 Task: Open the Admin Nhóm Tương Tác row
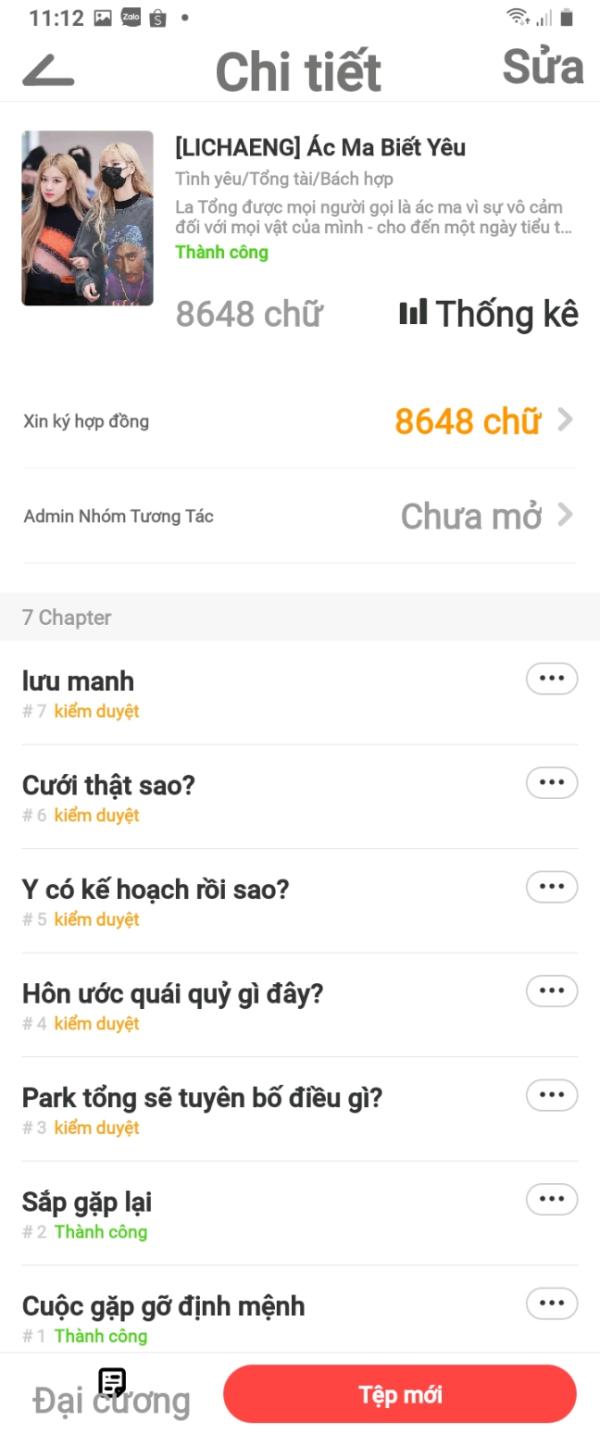300,516
